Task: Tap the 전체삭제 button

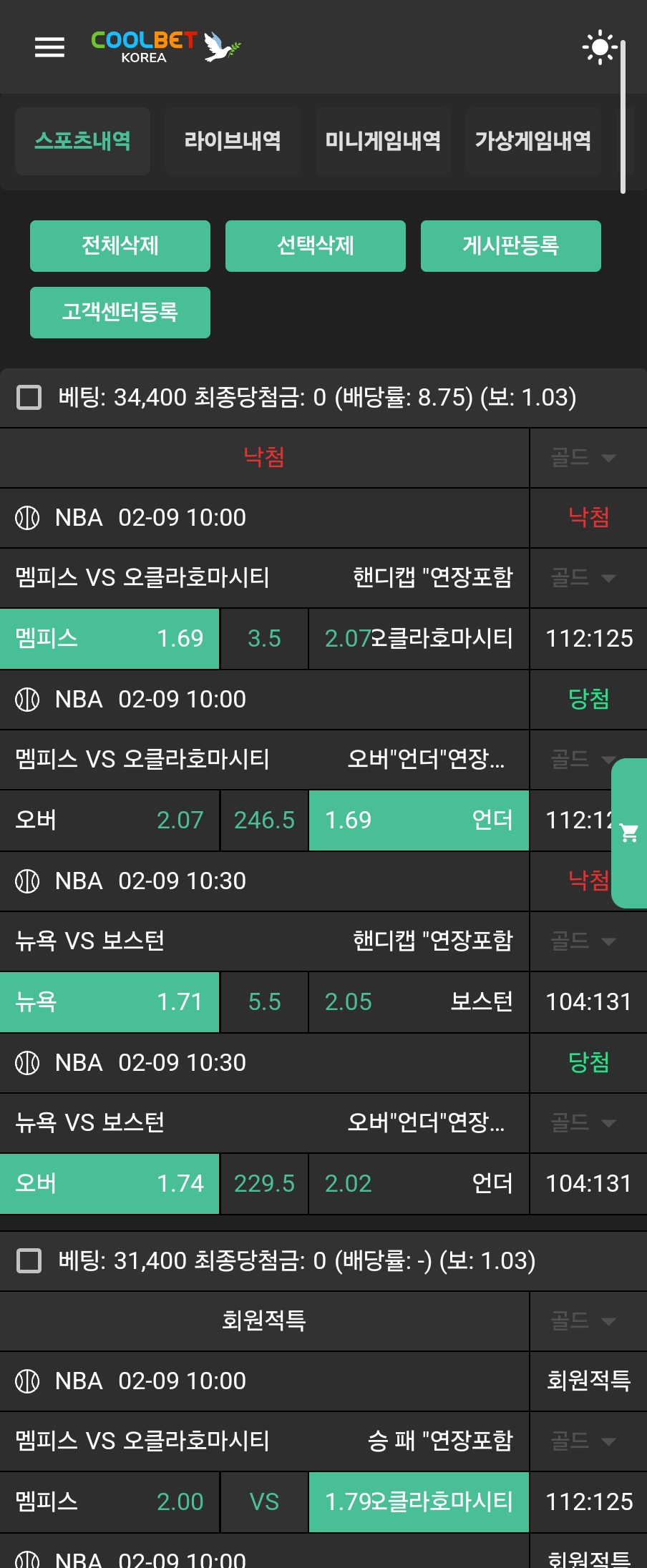Action: [x=120, y=246]
